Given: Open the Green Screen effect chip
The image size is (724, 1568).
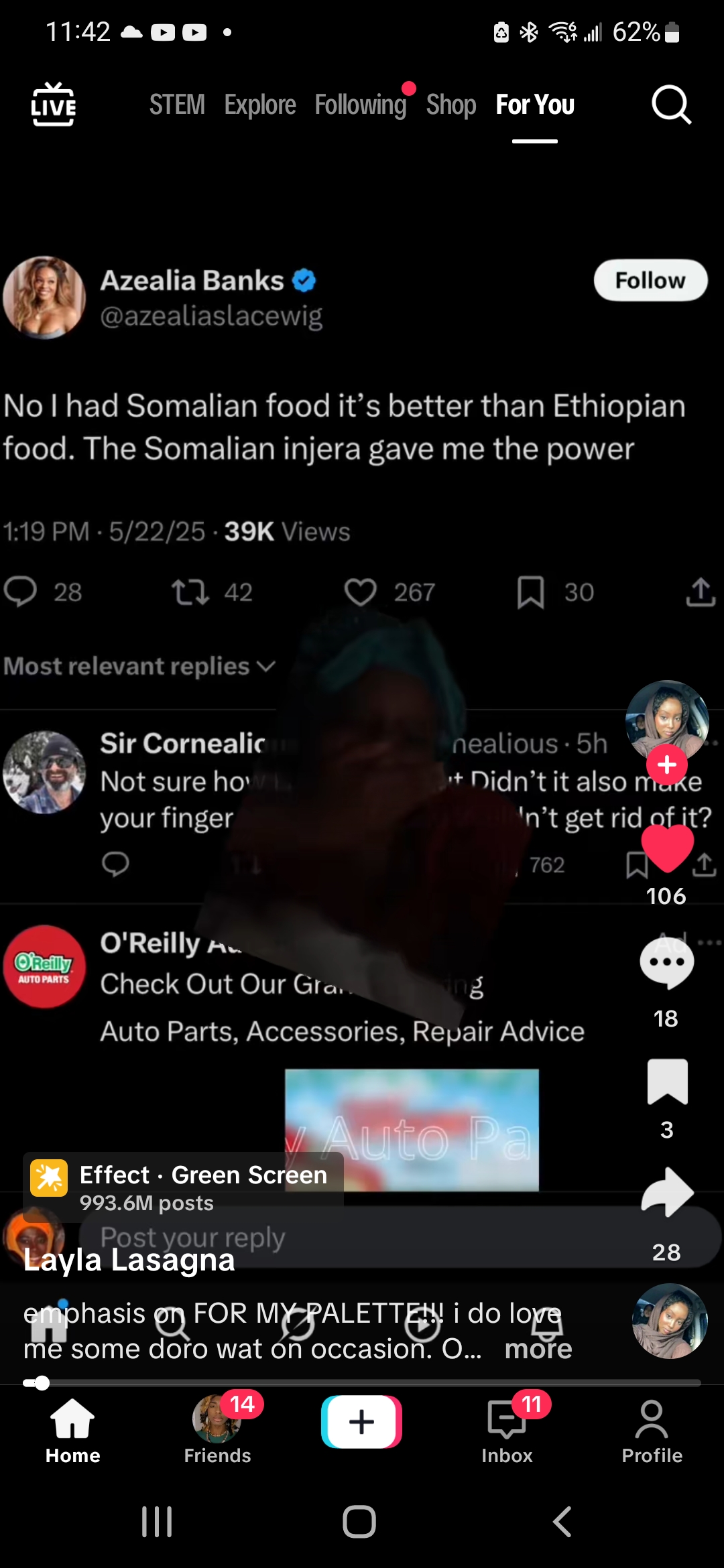Looking at the screenshot, I should [184, 1187].
